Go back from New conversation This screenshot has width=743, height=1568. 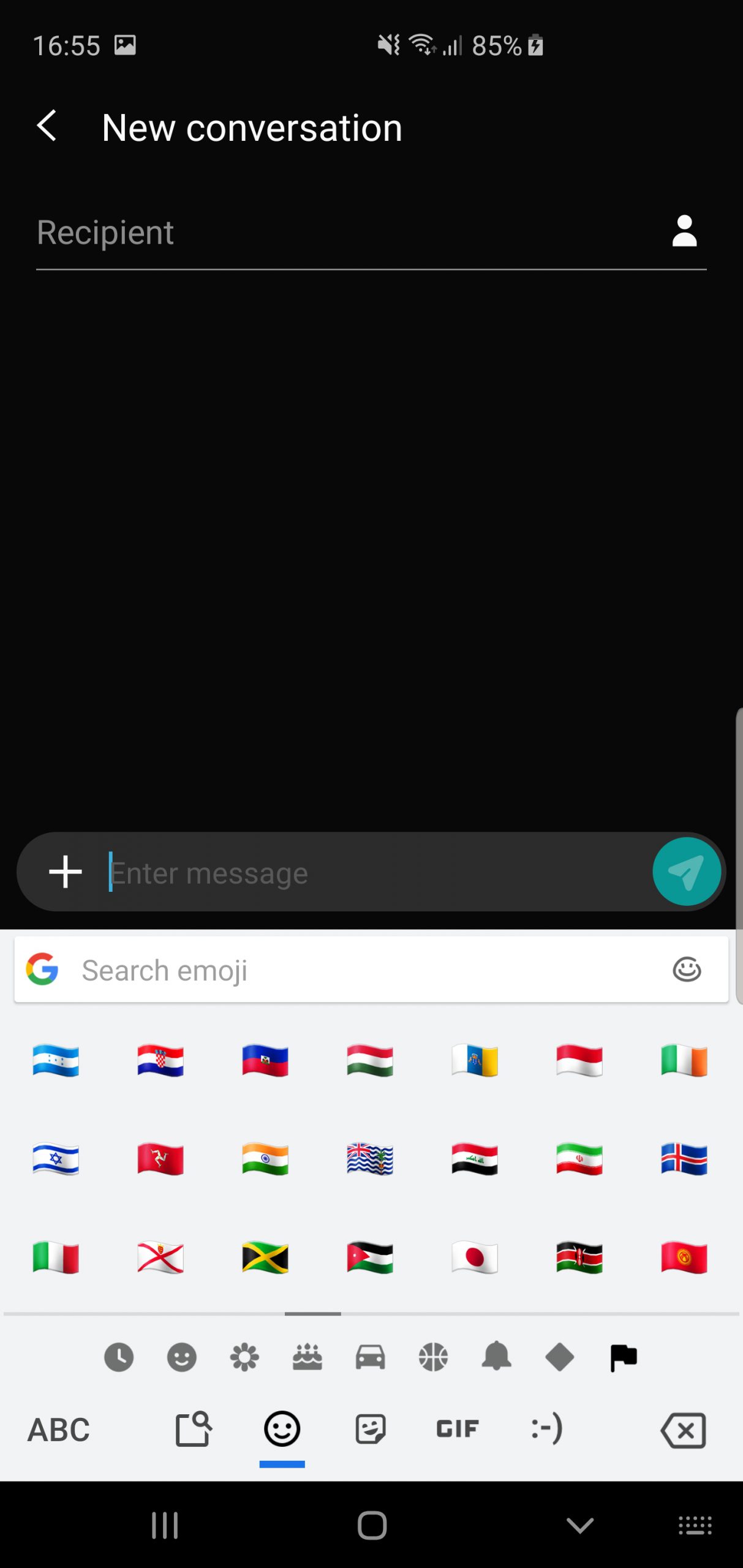47,126
